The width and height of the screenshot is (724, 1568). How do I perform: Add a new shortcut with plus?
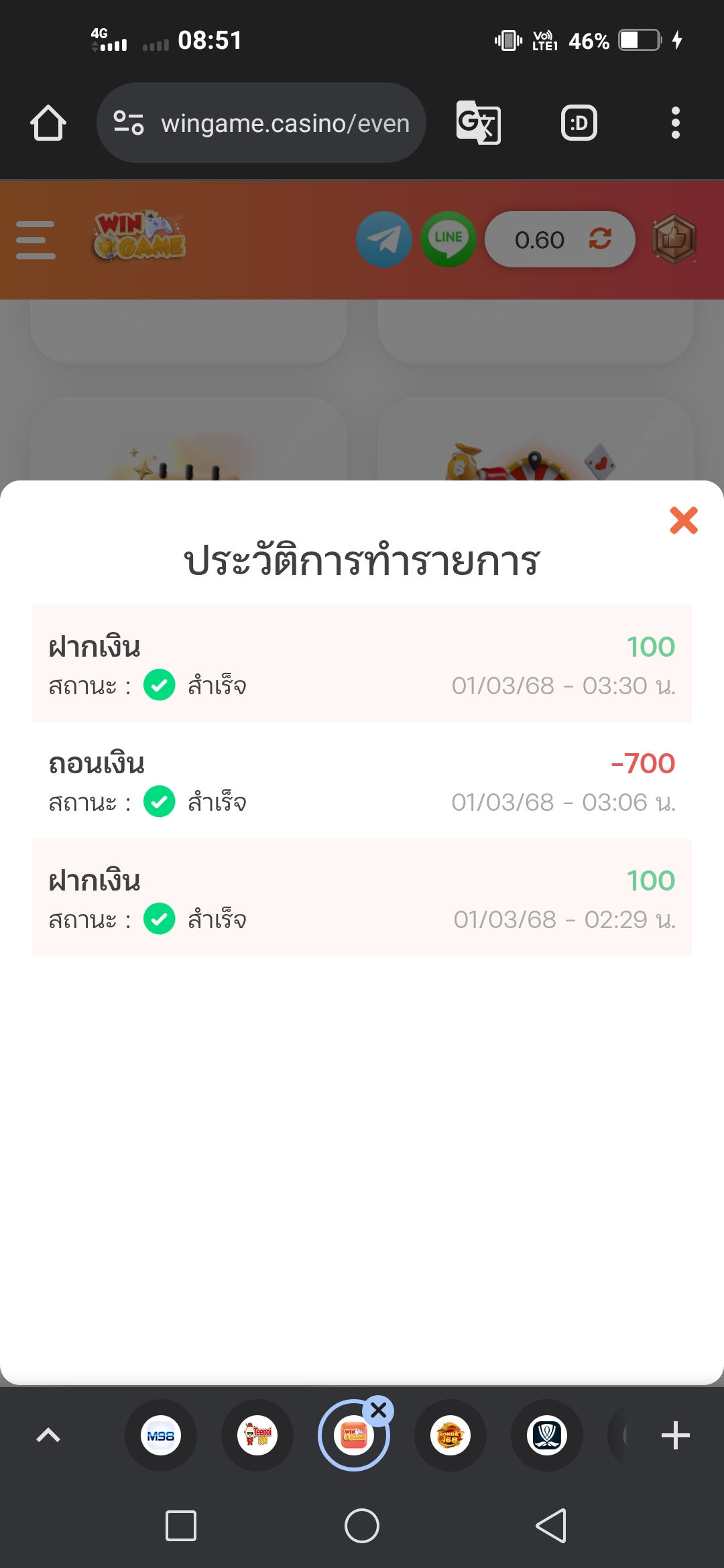point(676,1435)
